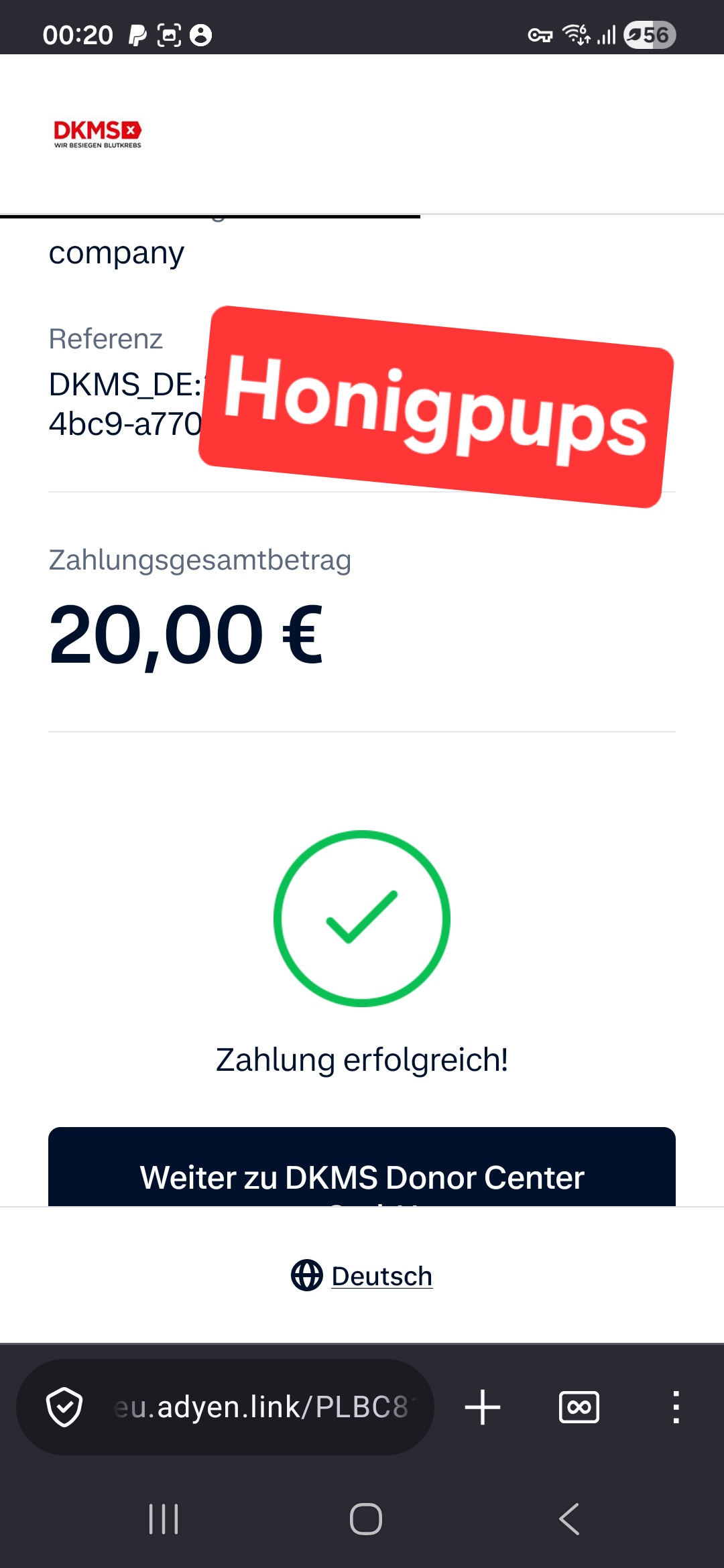Tap the eu.adyen.link address bar
This screenshot has width=724, height=1568.
pos(261,1407)
